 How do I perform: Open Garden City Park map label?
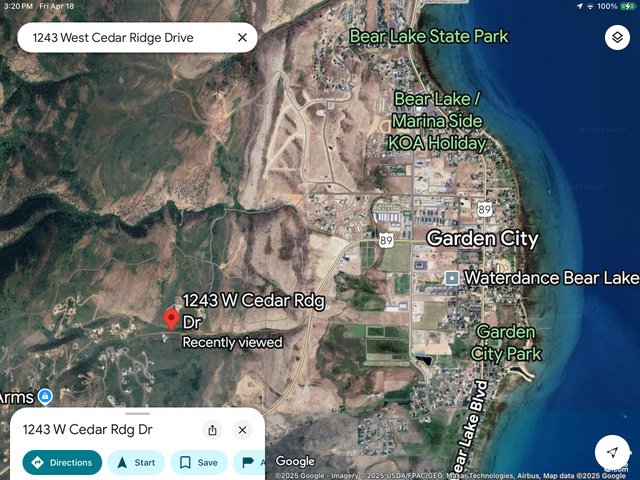point(508,342)
